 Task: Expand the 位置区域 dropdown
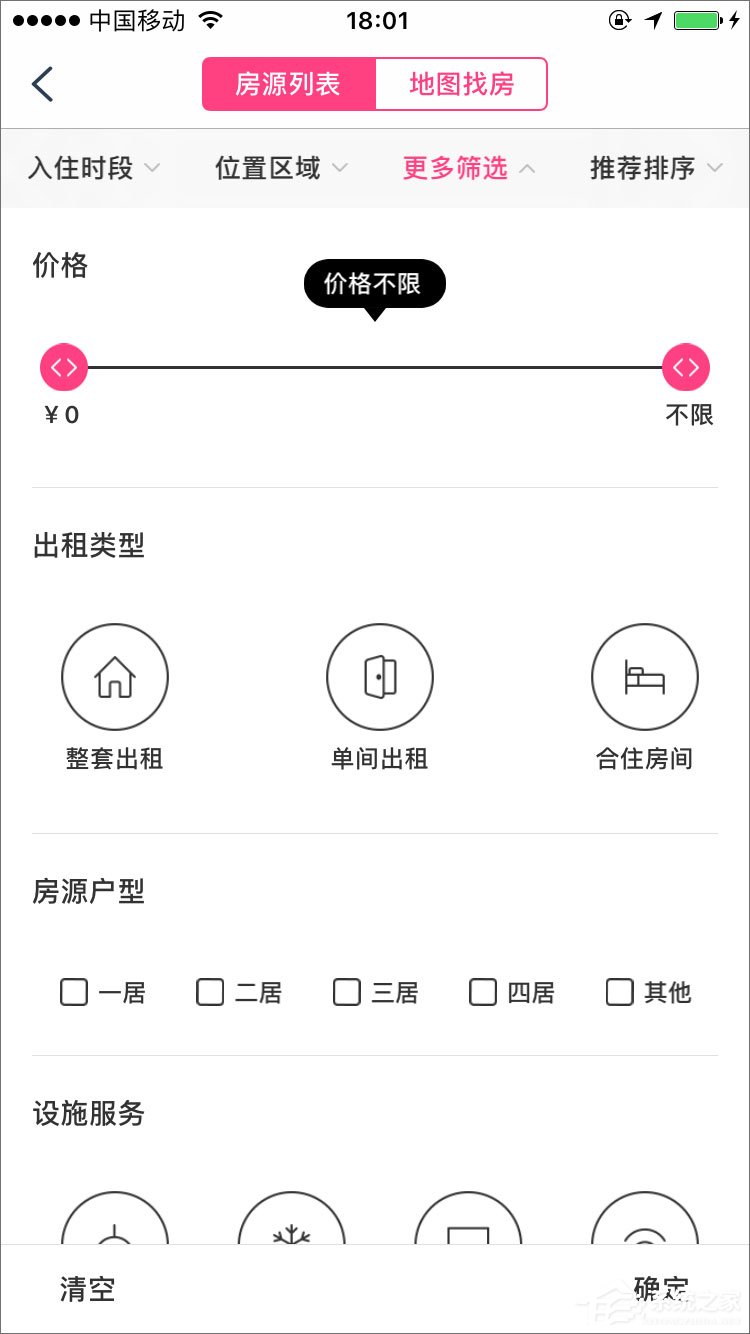pyautogui.click(x=278, y=168)
